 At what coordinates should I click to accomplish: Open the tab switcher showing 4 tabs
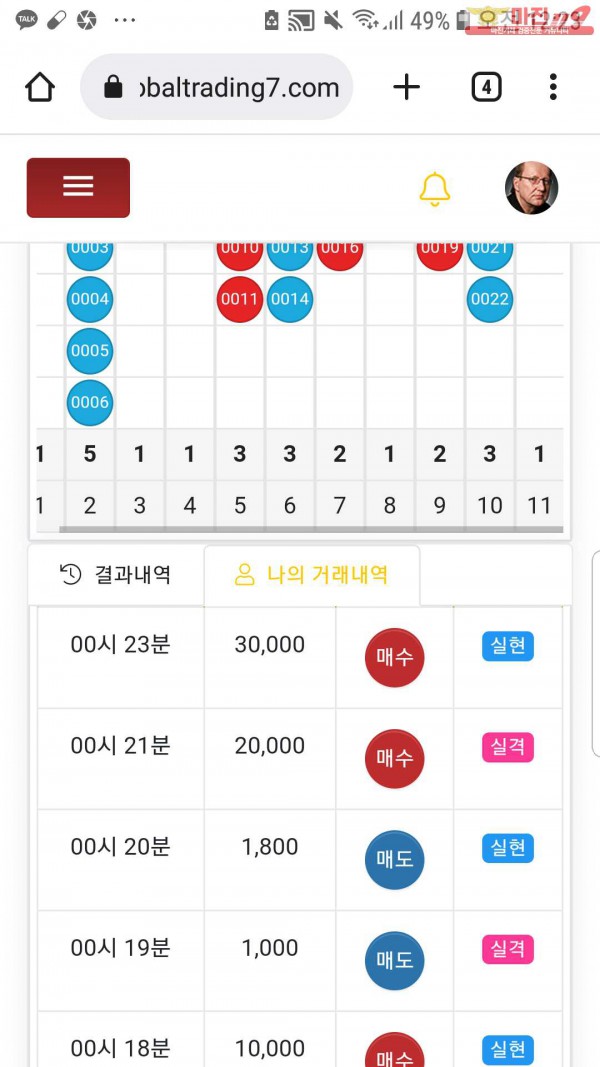[x=485, y=88]
